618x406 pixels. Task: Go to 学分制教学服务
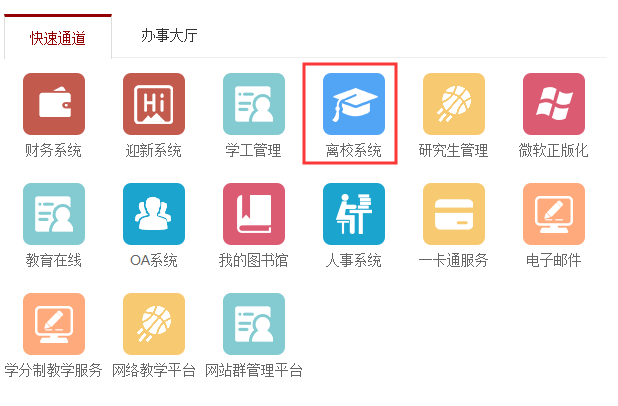[54, 324]
